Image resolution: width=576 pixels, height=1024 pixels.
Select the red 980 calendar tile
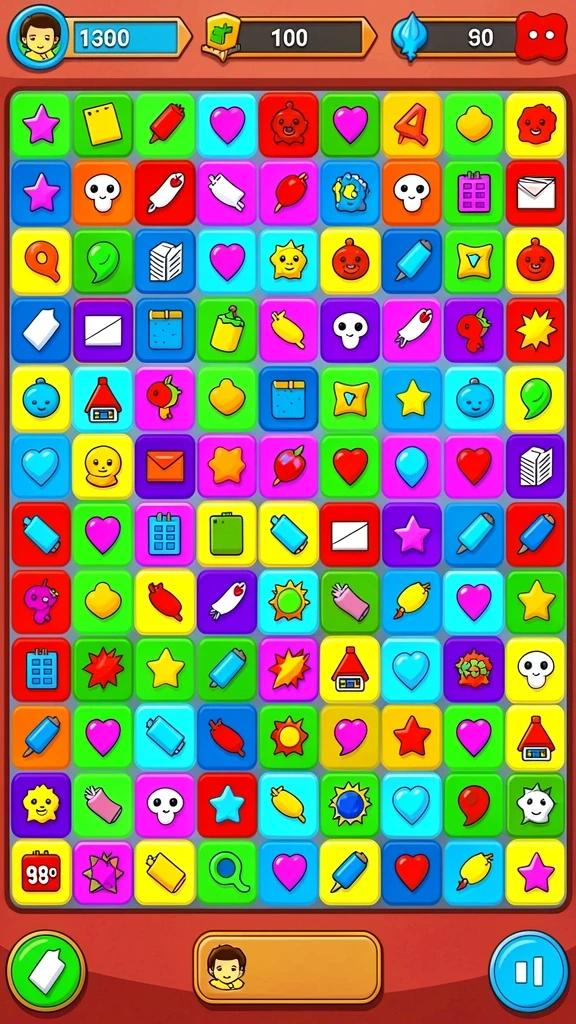(x=40, y=872)
